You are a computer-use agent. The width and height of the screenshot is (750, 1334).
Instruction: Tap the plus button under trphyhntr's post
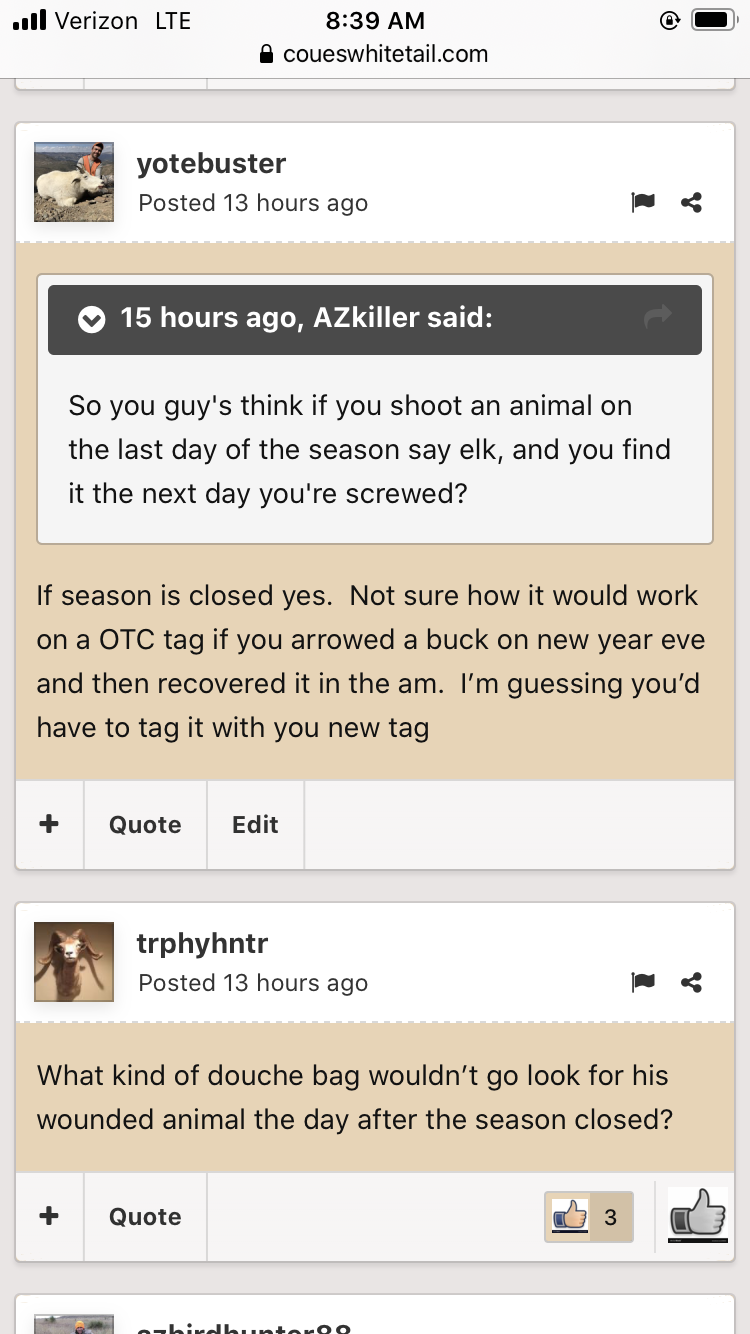click(49, 1216)
